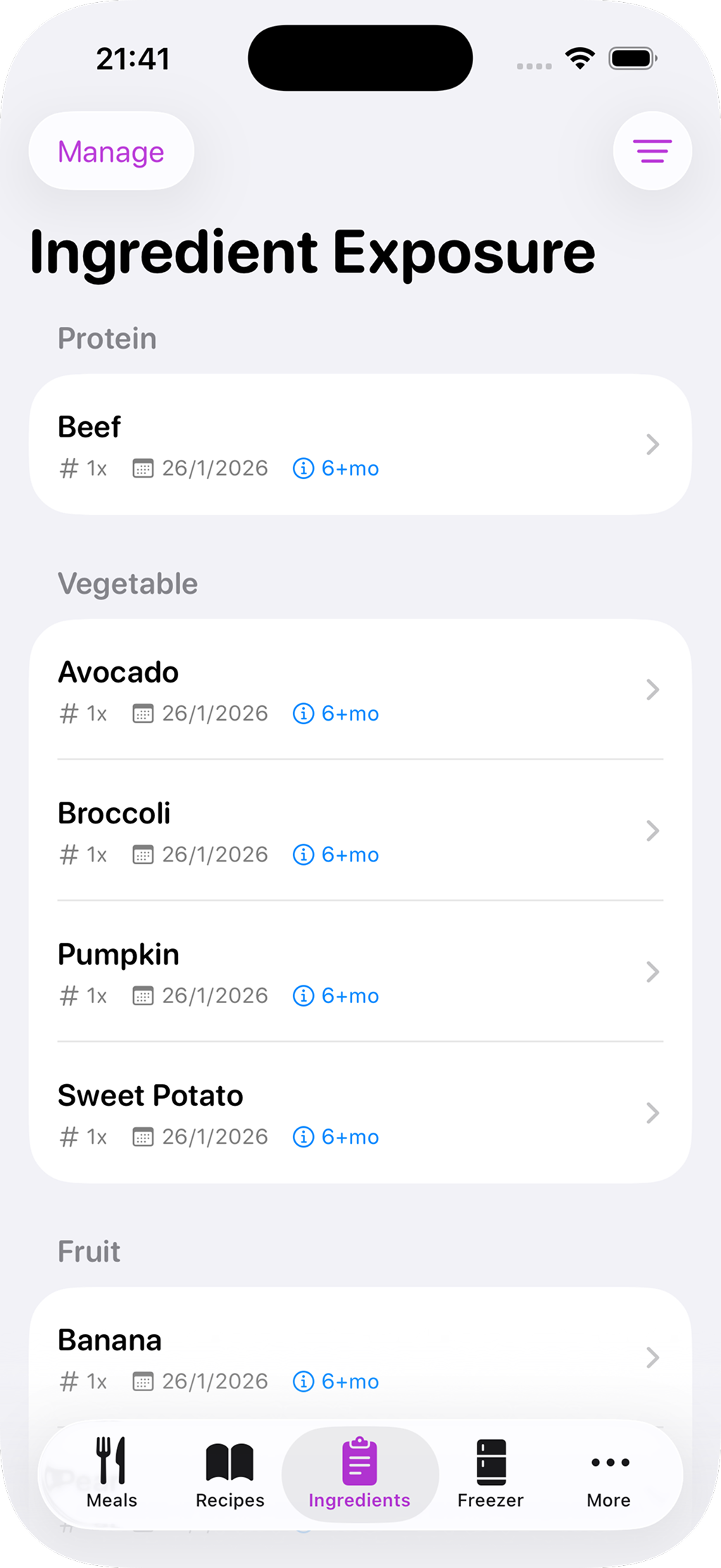This screenshot has height=1568, width=721.
Task: Select the Ingredients tab
Action: coord(360,1472)
